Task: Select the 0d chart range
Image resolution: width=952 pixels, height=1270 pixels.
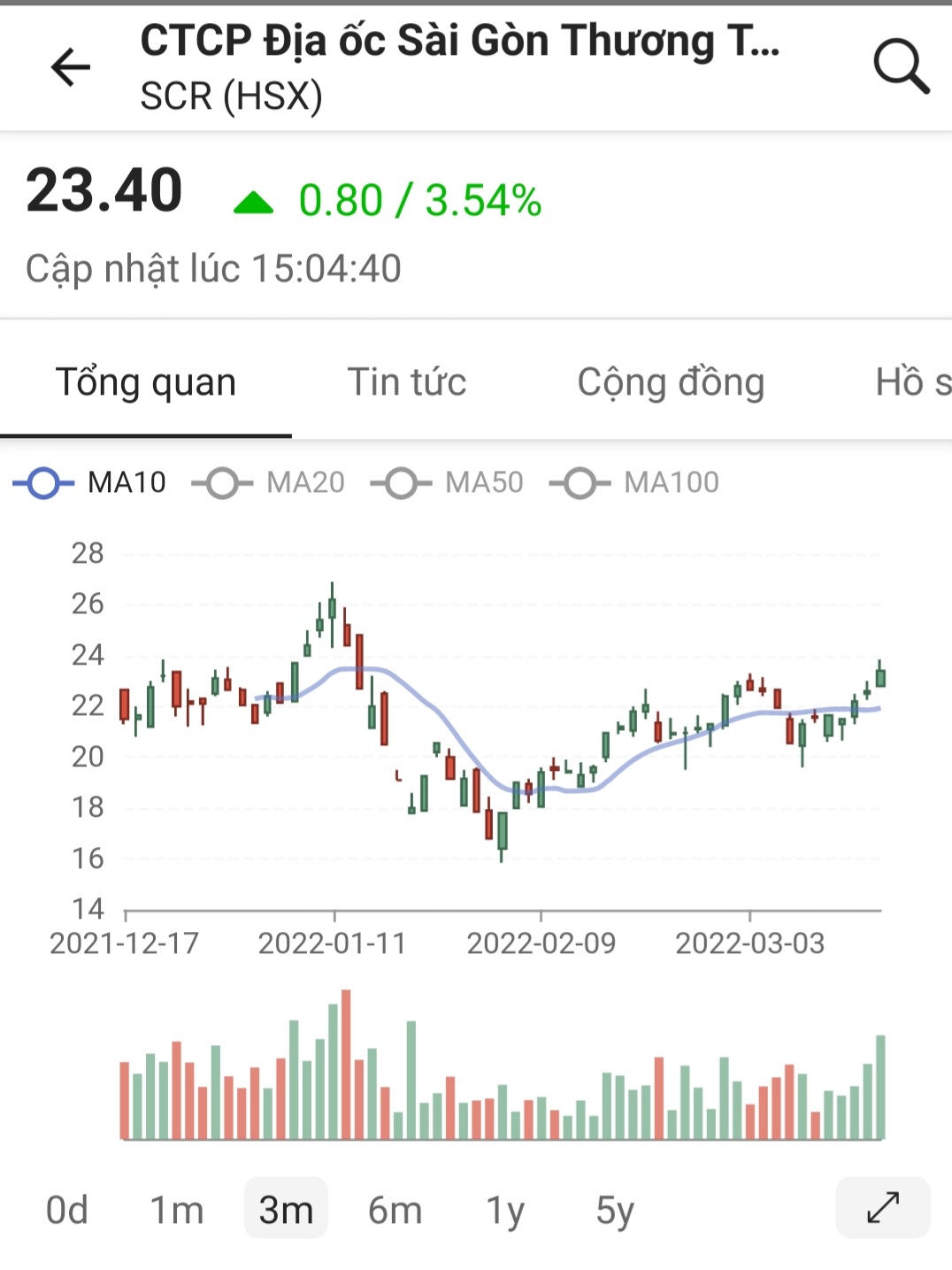Action: 67,1210
